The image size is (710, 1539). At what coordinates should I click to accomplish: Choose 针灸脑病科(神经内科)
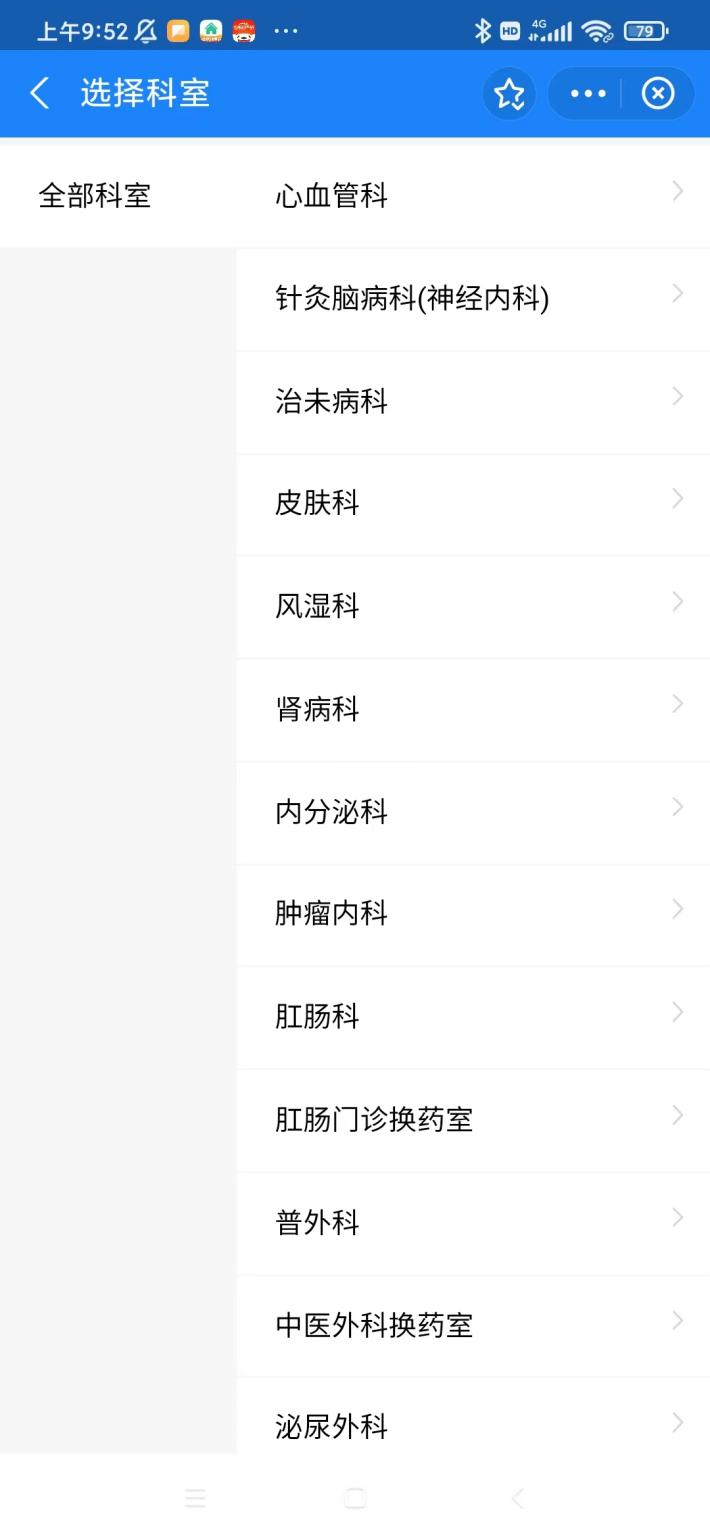point(472,298)
